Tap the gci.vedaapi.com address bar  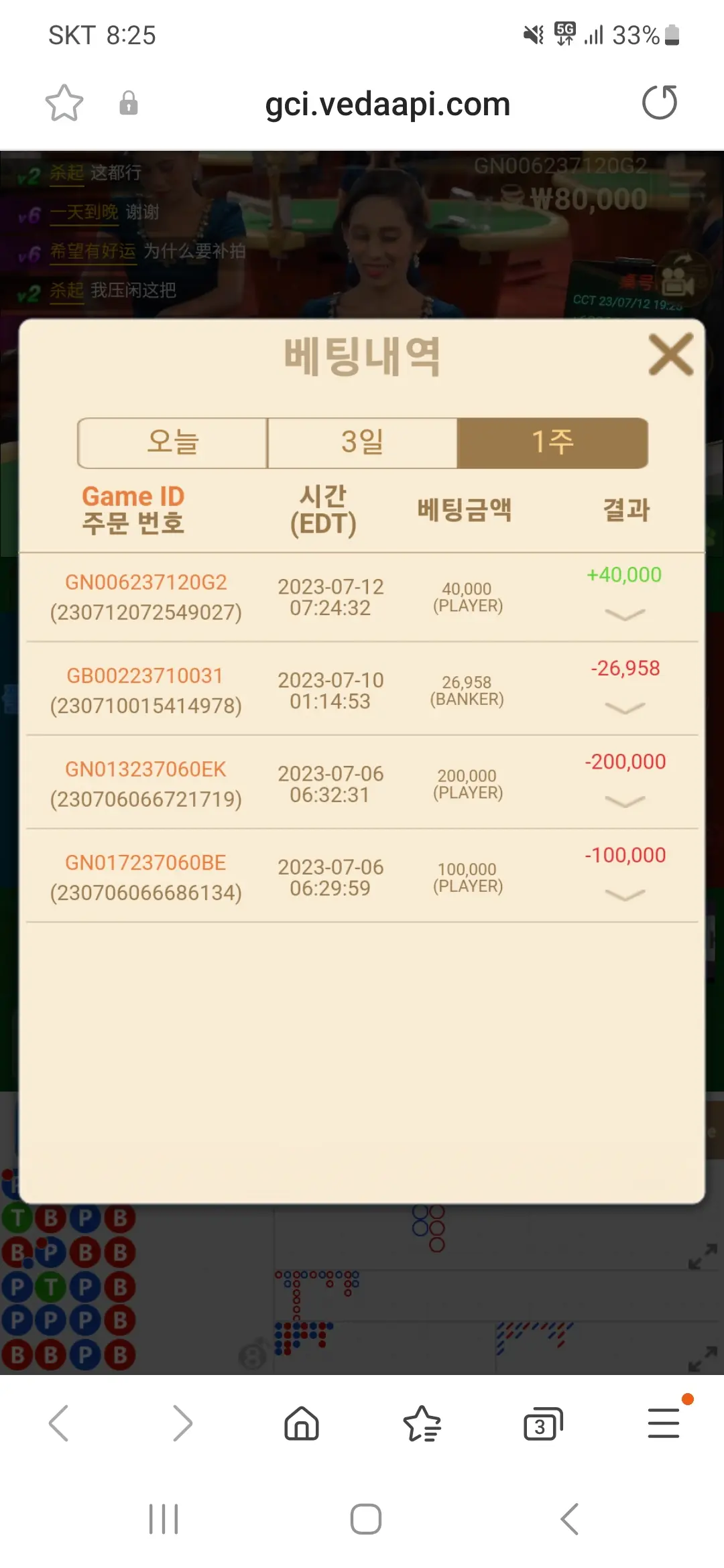387,104
